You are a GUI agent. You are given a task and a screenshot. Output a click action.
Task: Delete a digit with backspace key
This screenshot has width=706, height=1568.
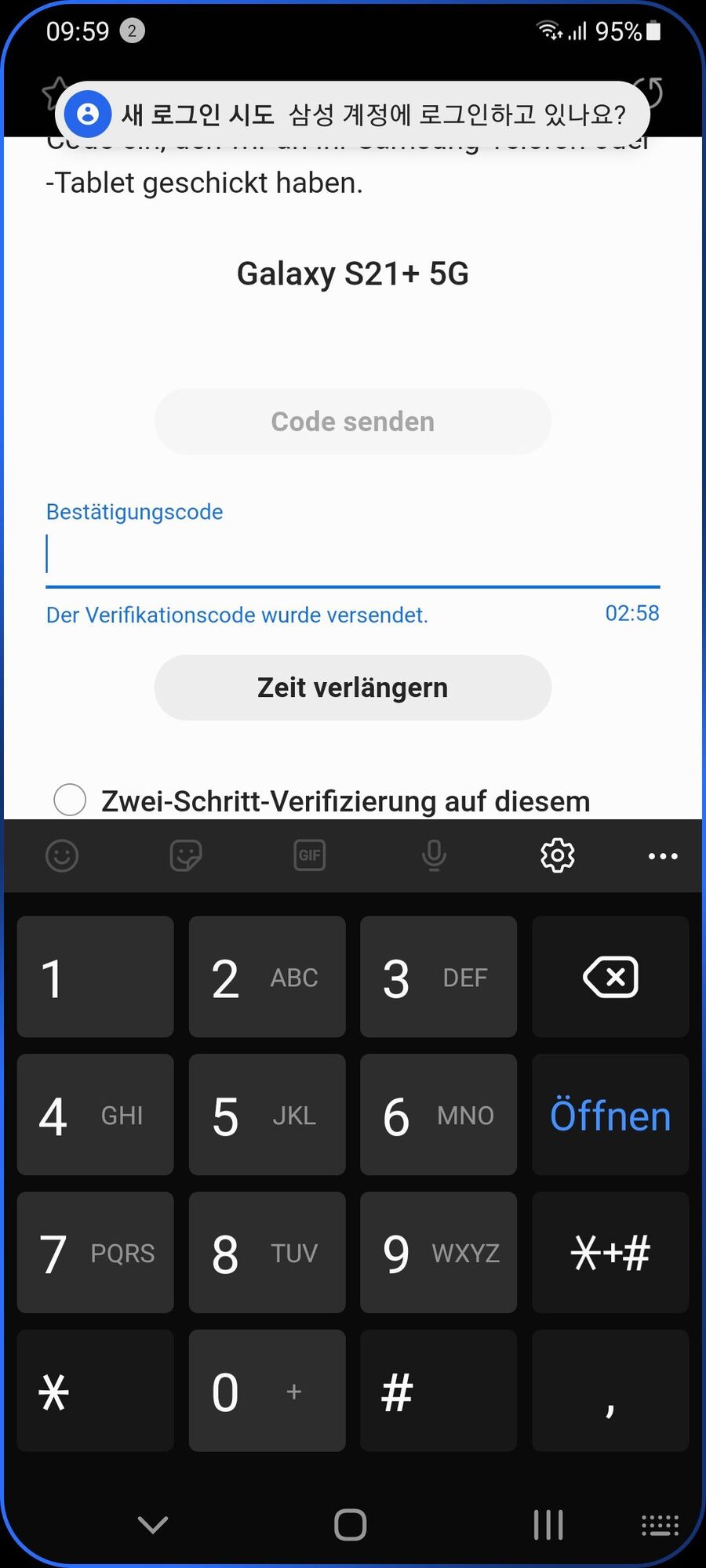pos(610,977)
